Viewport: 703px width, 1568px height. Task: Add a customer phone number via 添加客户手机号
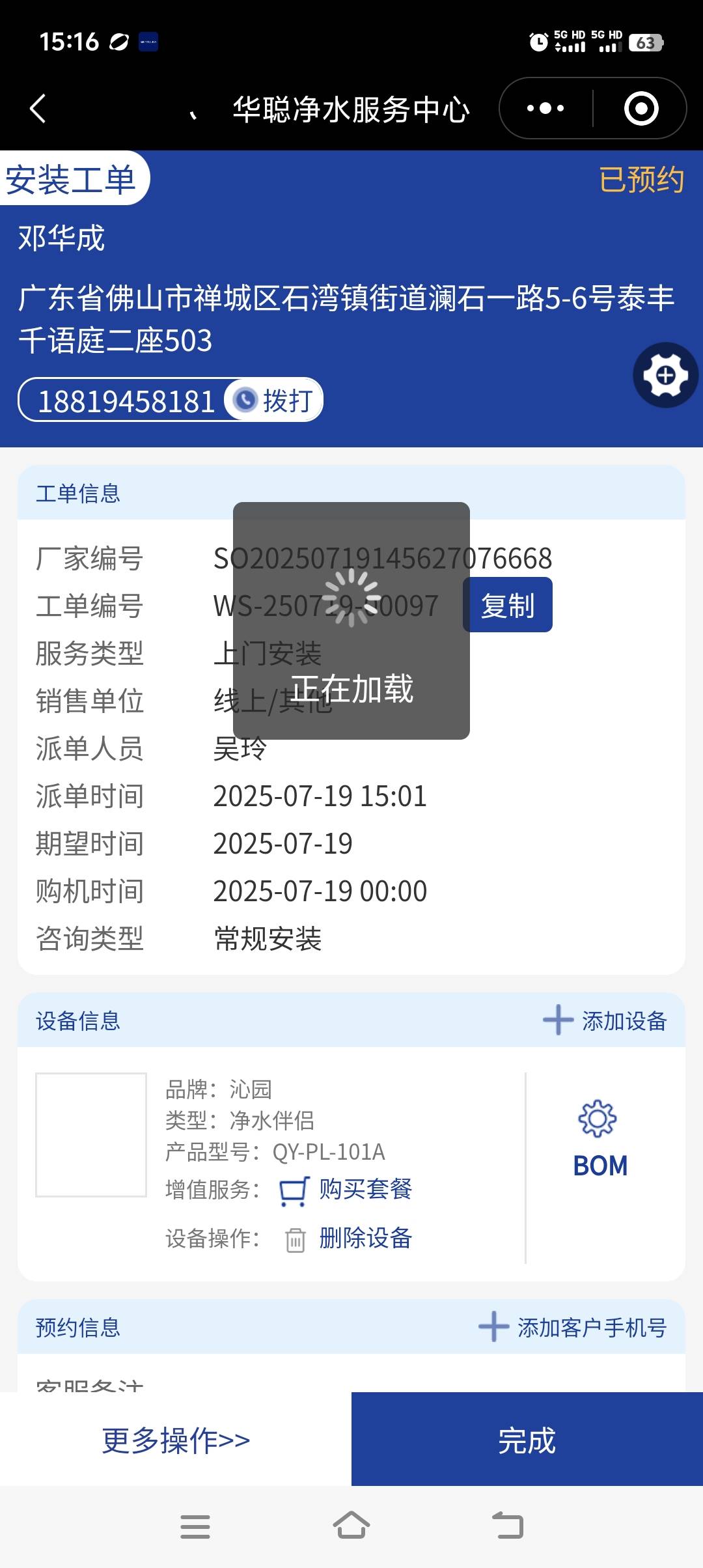pyautogui.click(x=573, y=1327)
